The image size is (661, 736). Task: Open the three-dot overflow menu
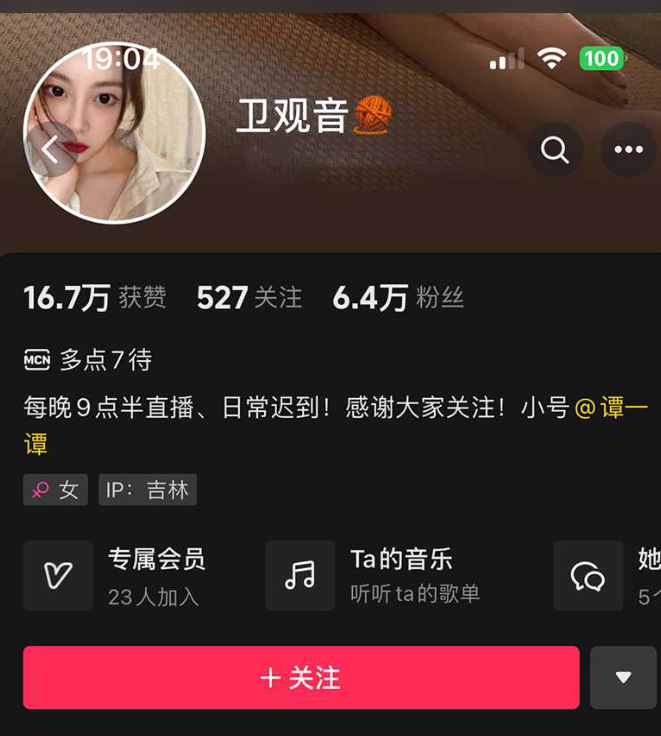(628, 150)
